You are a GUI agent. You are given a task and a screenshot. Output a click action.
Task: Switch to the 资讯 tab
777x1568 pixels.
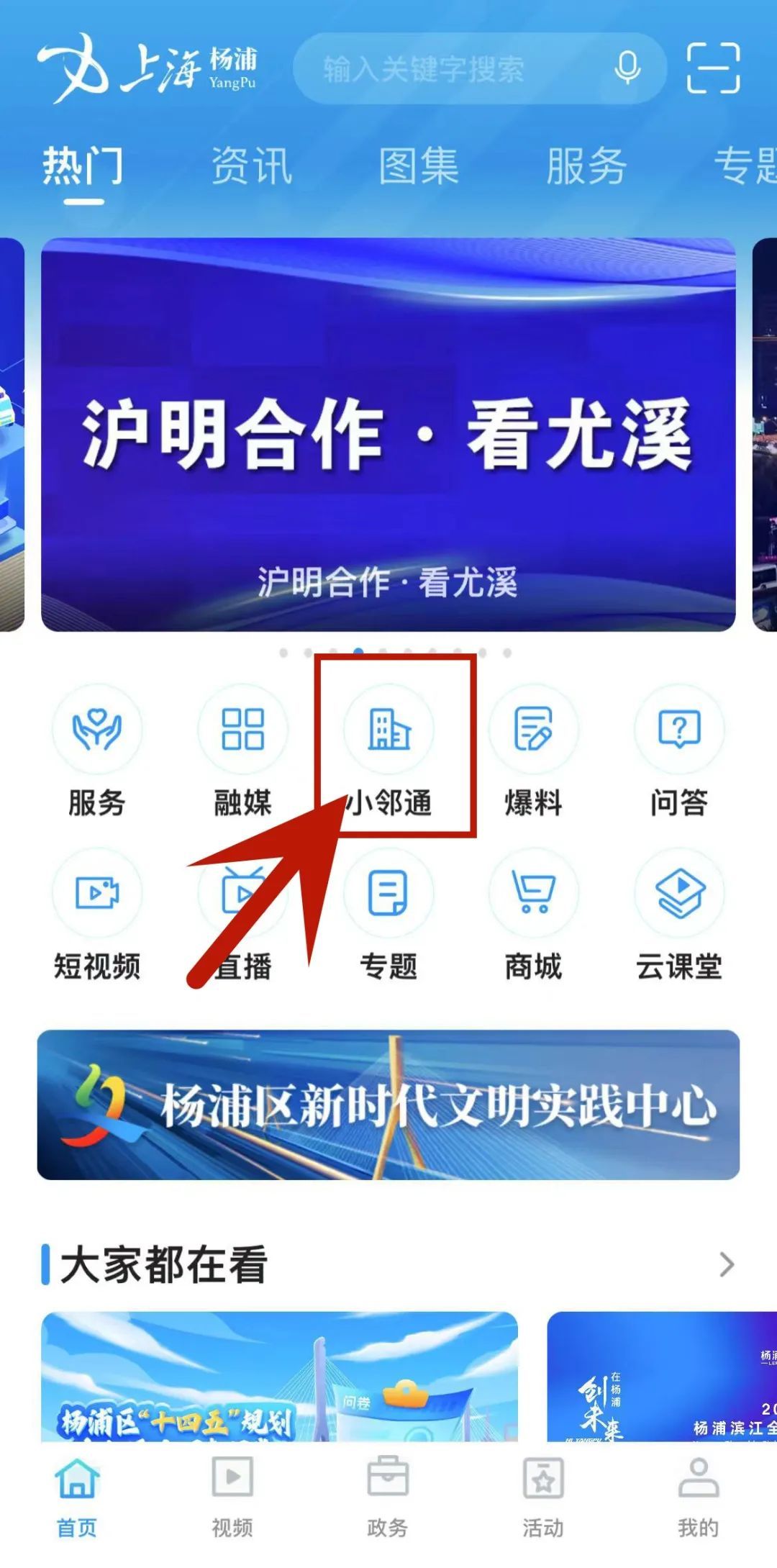coord(251,166)
